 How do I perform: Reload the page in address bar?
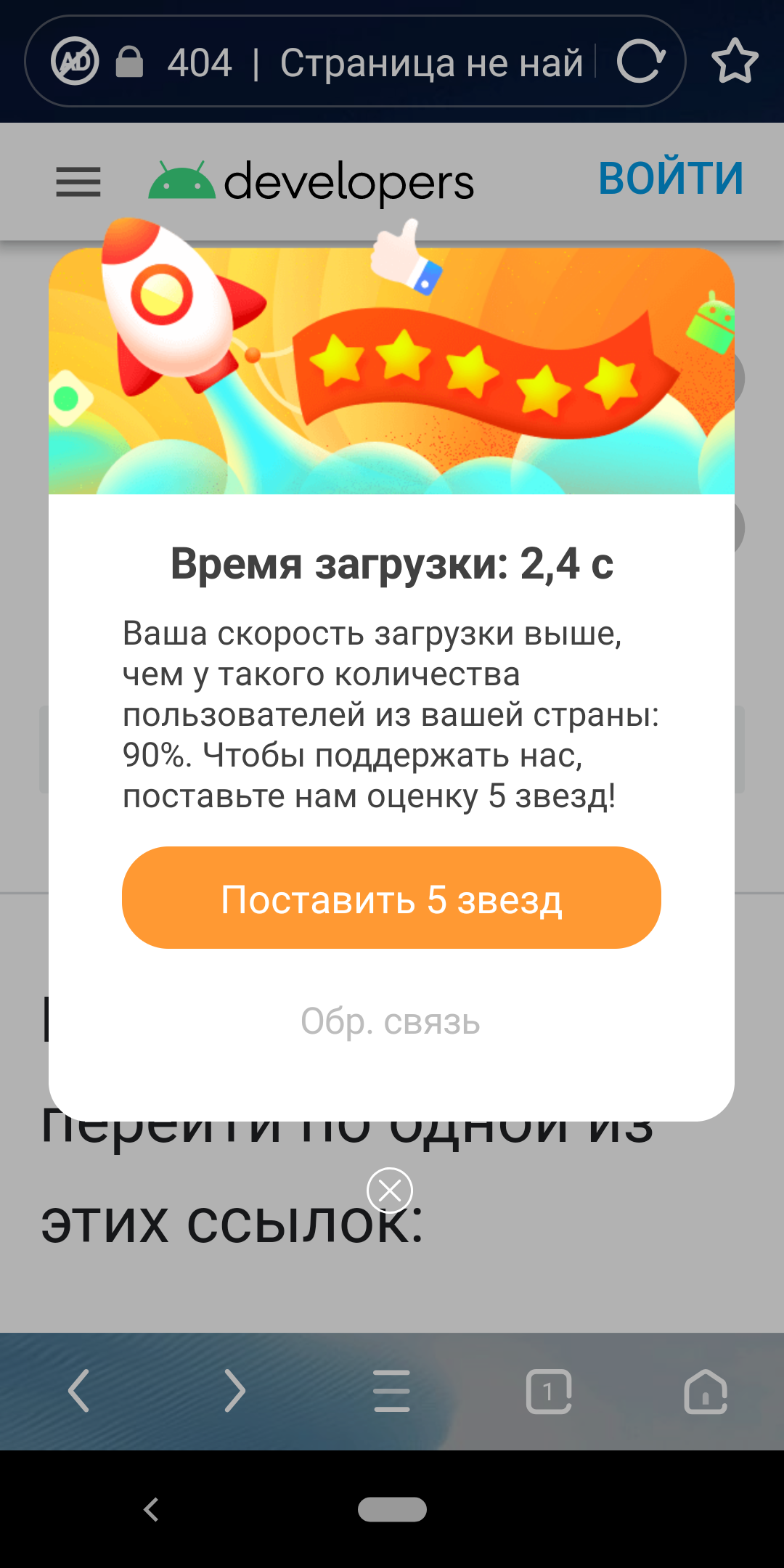[x=640, y=62]
